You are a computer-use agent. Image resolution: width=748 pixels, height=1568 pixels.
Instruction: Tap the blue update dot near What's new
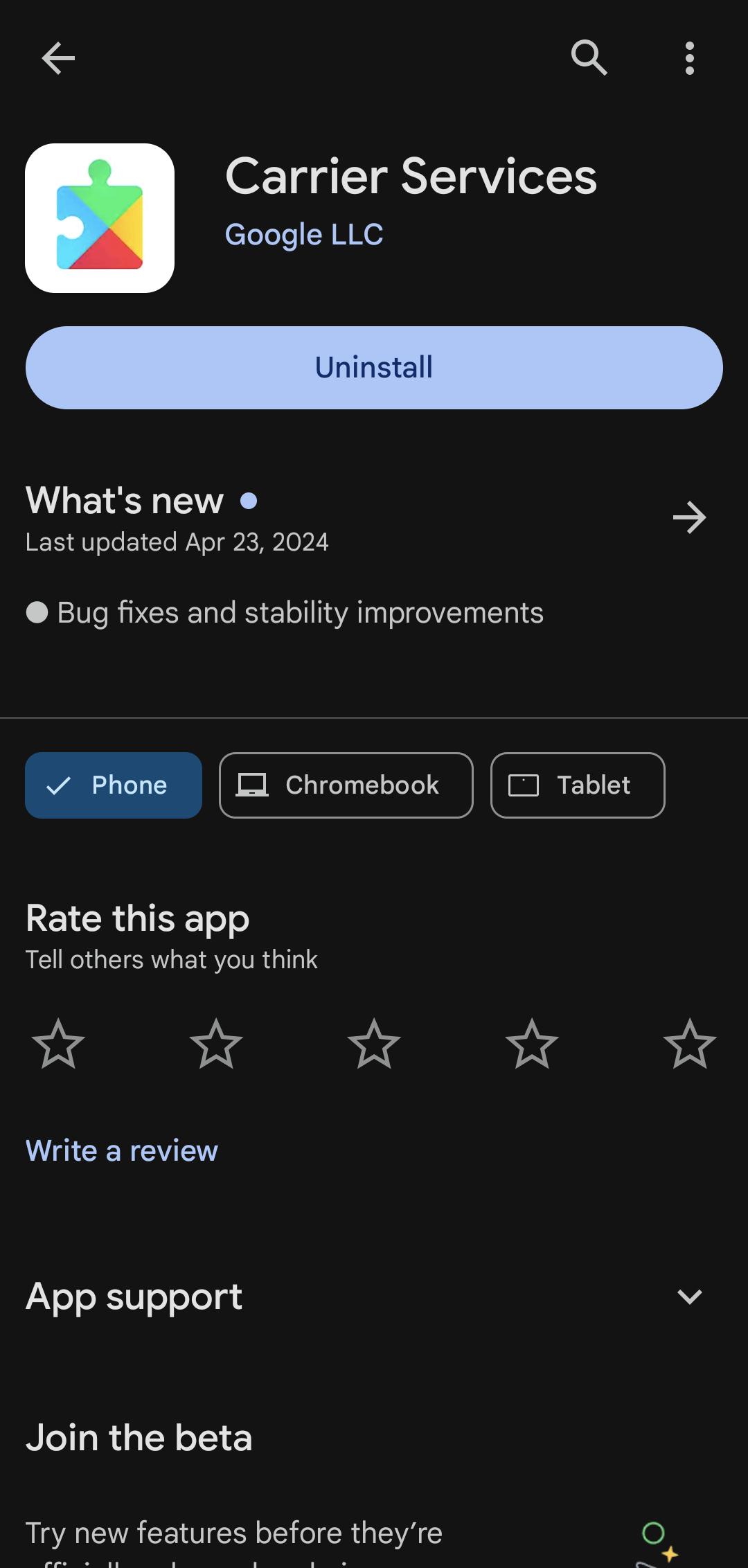coord(249,500)
